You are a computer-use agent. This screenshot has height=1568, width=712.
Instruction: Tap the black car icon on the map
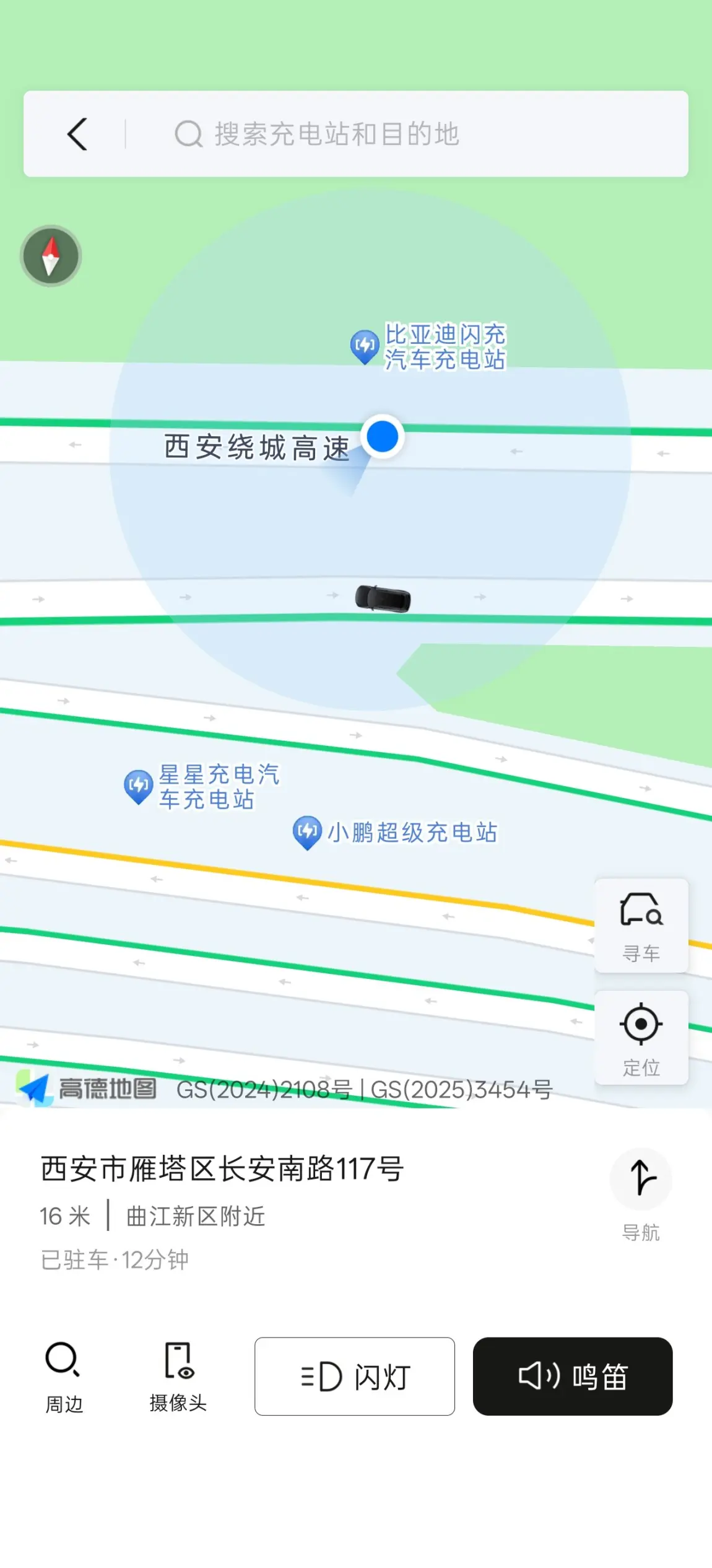(x=383, y=598)
